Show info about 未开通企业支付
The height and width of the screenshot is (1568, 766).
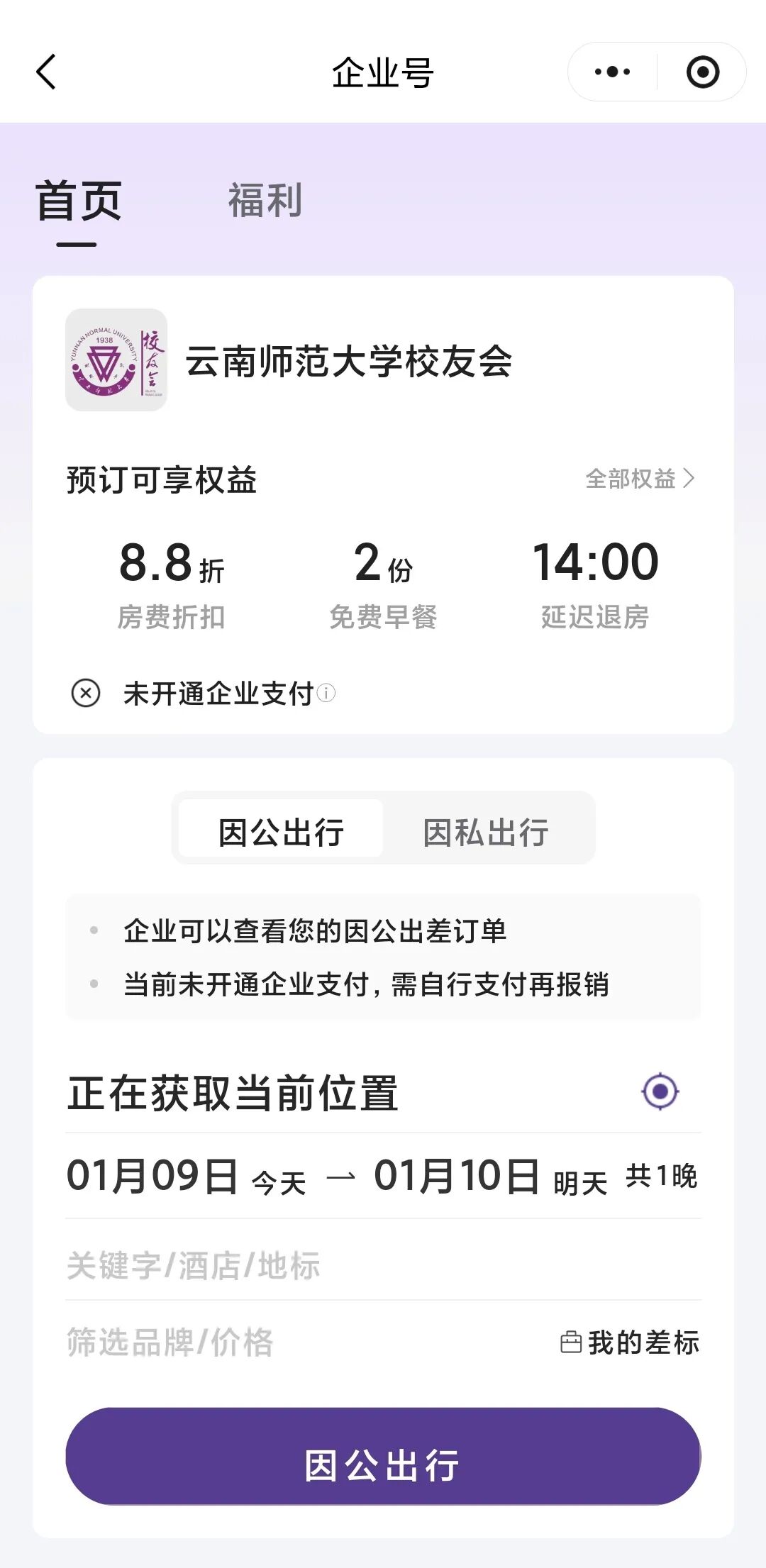point(326,693)
